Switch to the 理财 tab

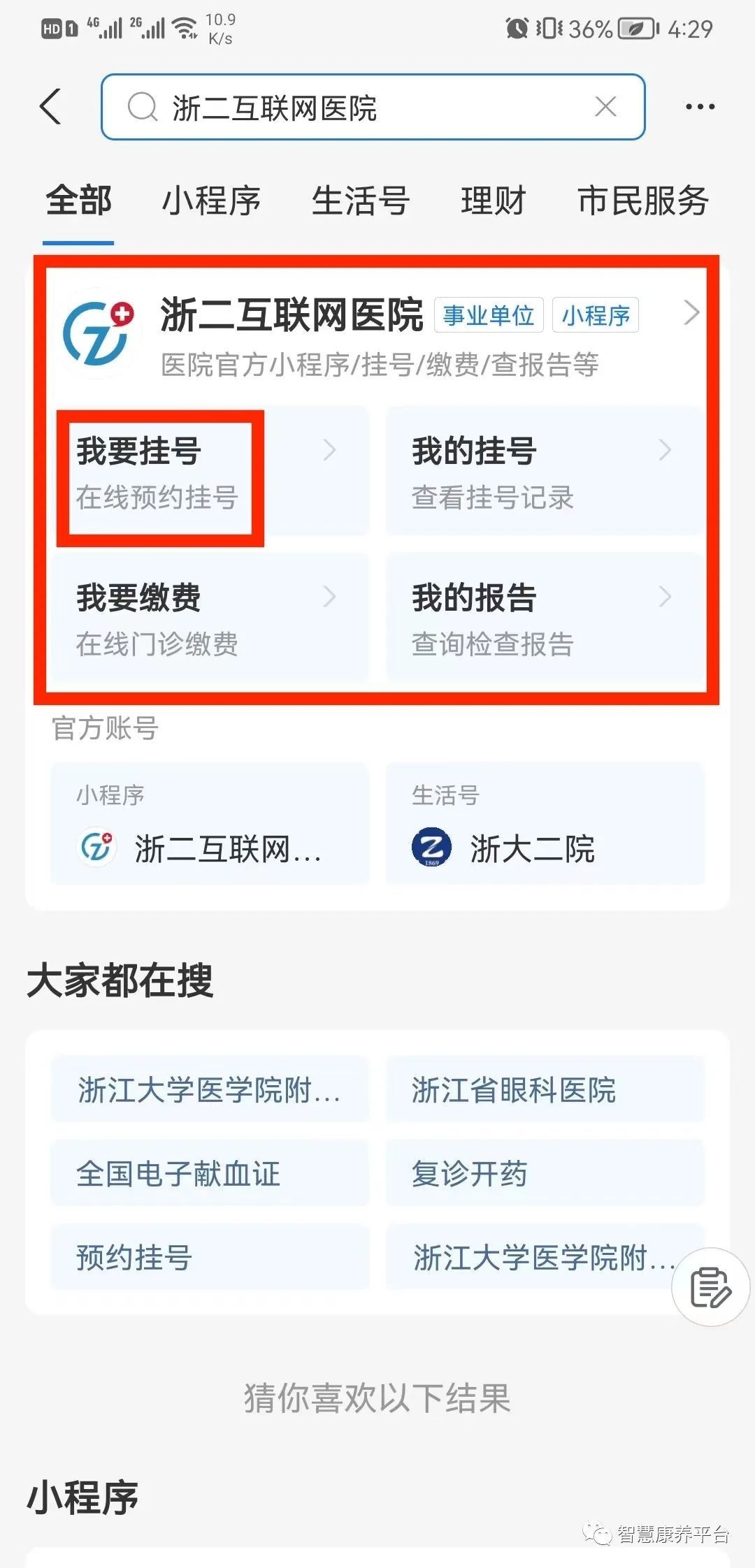[x=493, y=202]
